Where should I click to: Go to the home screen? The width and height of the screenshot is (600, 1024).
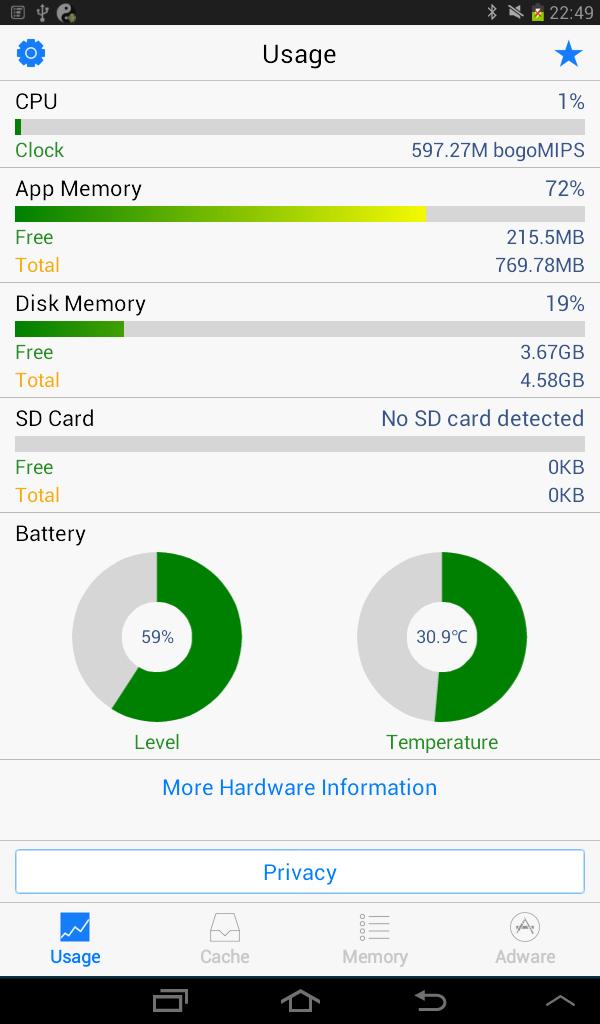[x=300, y=1000]
